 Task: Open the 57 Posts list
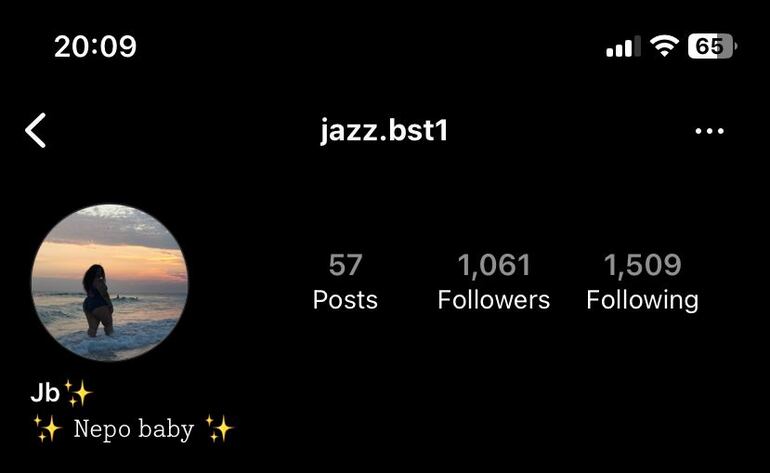(x=345, y=282)
